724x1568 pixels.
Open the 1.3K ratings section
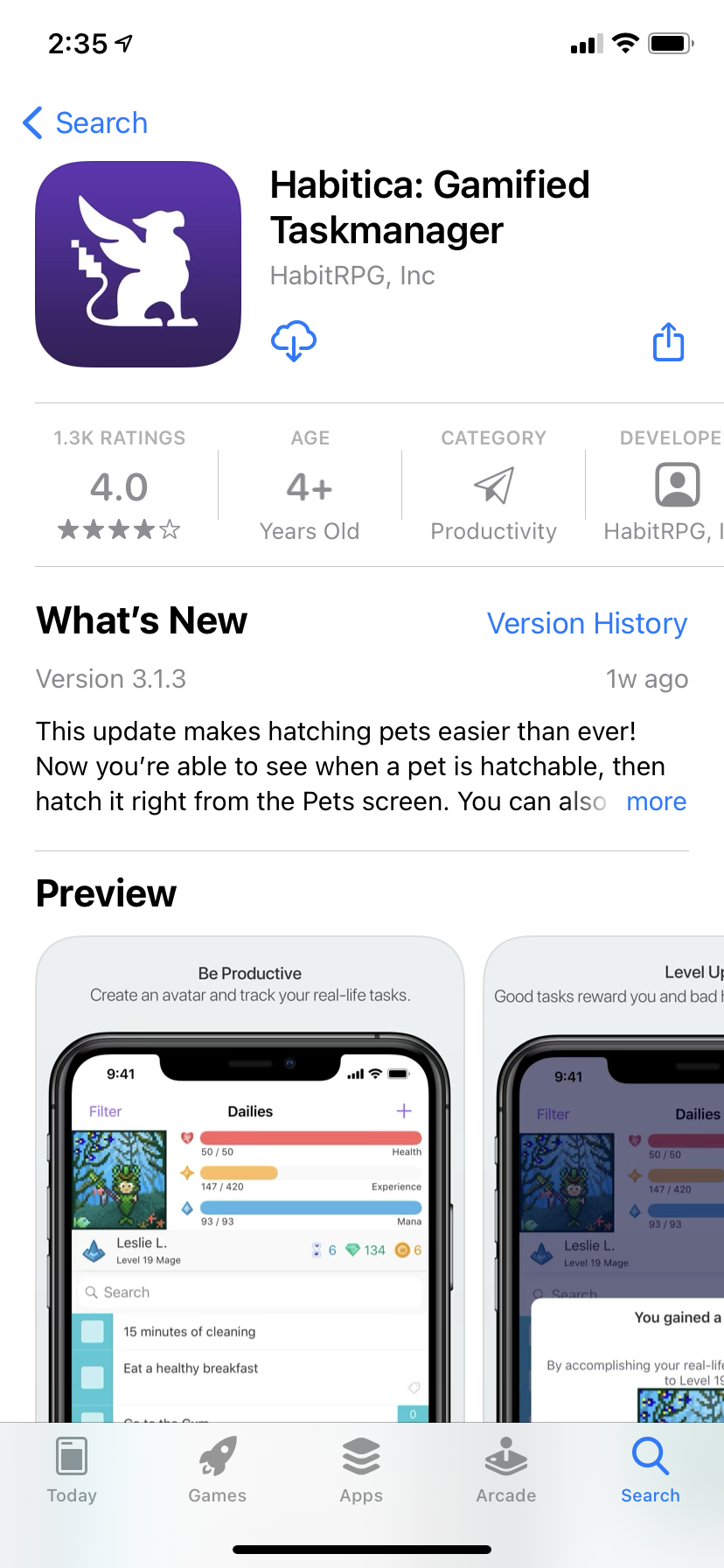point(120,486)
